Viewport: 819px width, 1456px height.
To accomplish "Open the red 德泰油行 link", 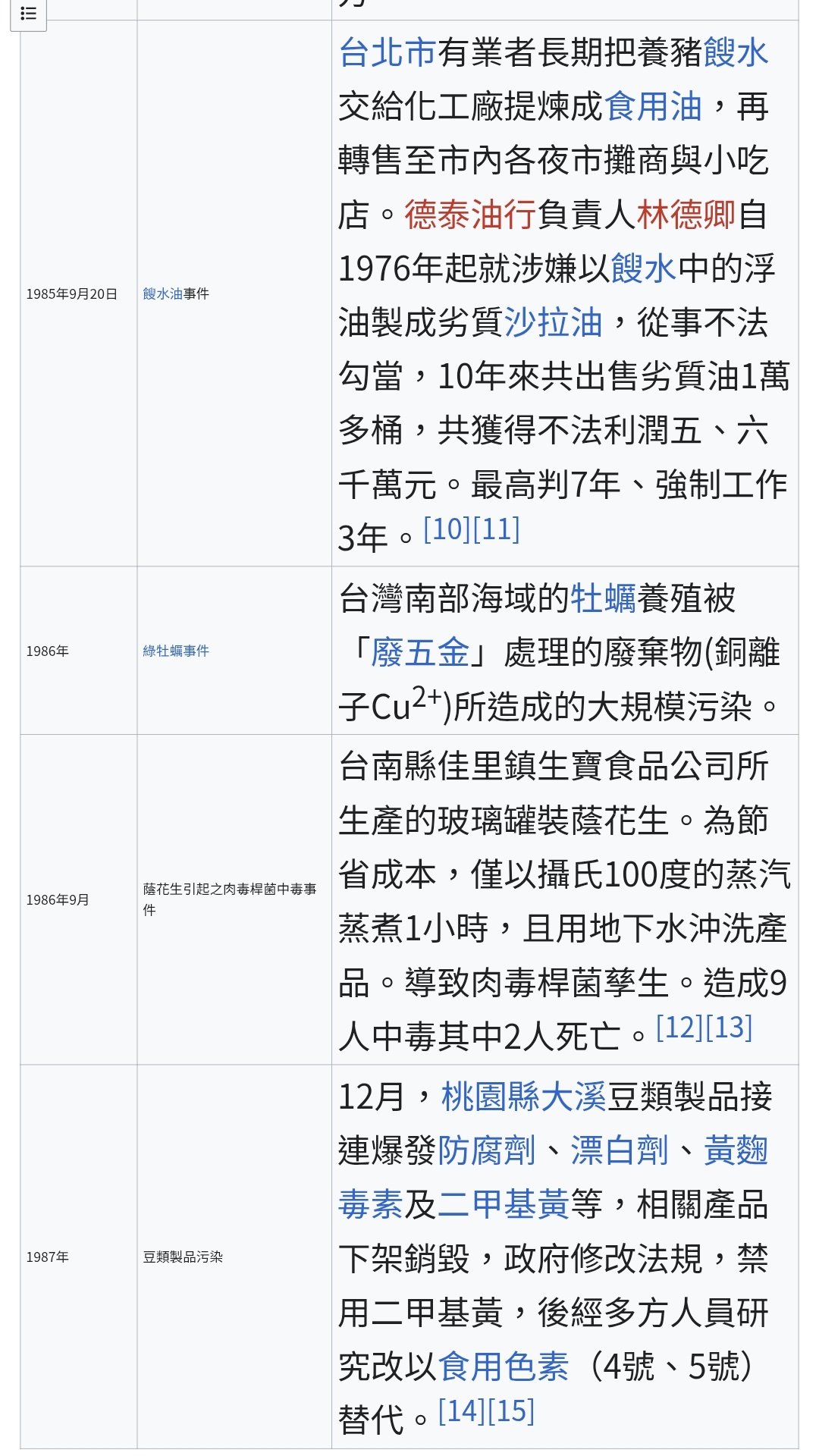I will click(x=470, y=215).
